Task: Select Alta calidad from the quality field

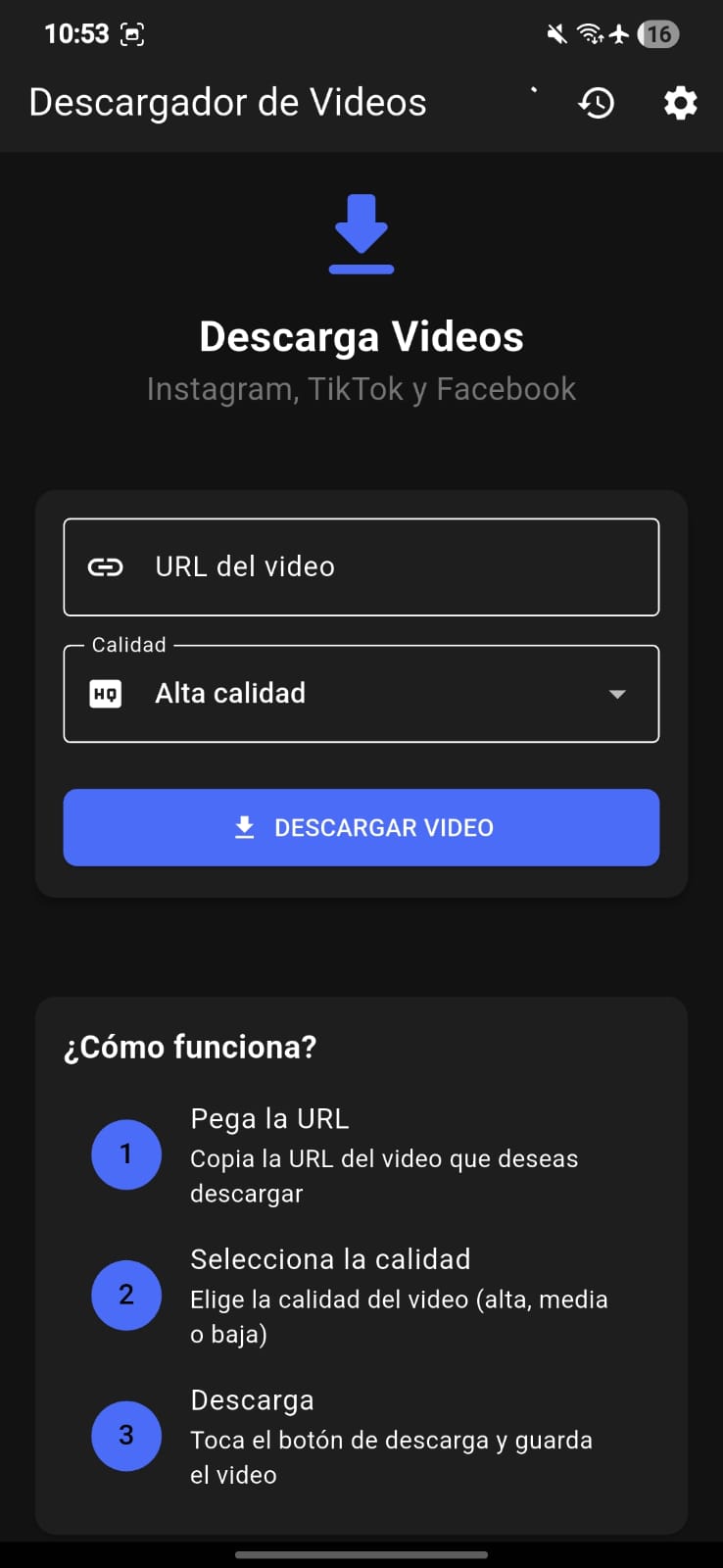Action: point(231,693)
